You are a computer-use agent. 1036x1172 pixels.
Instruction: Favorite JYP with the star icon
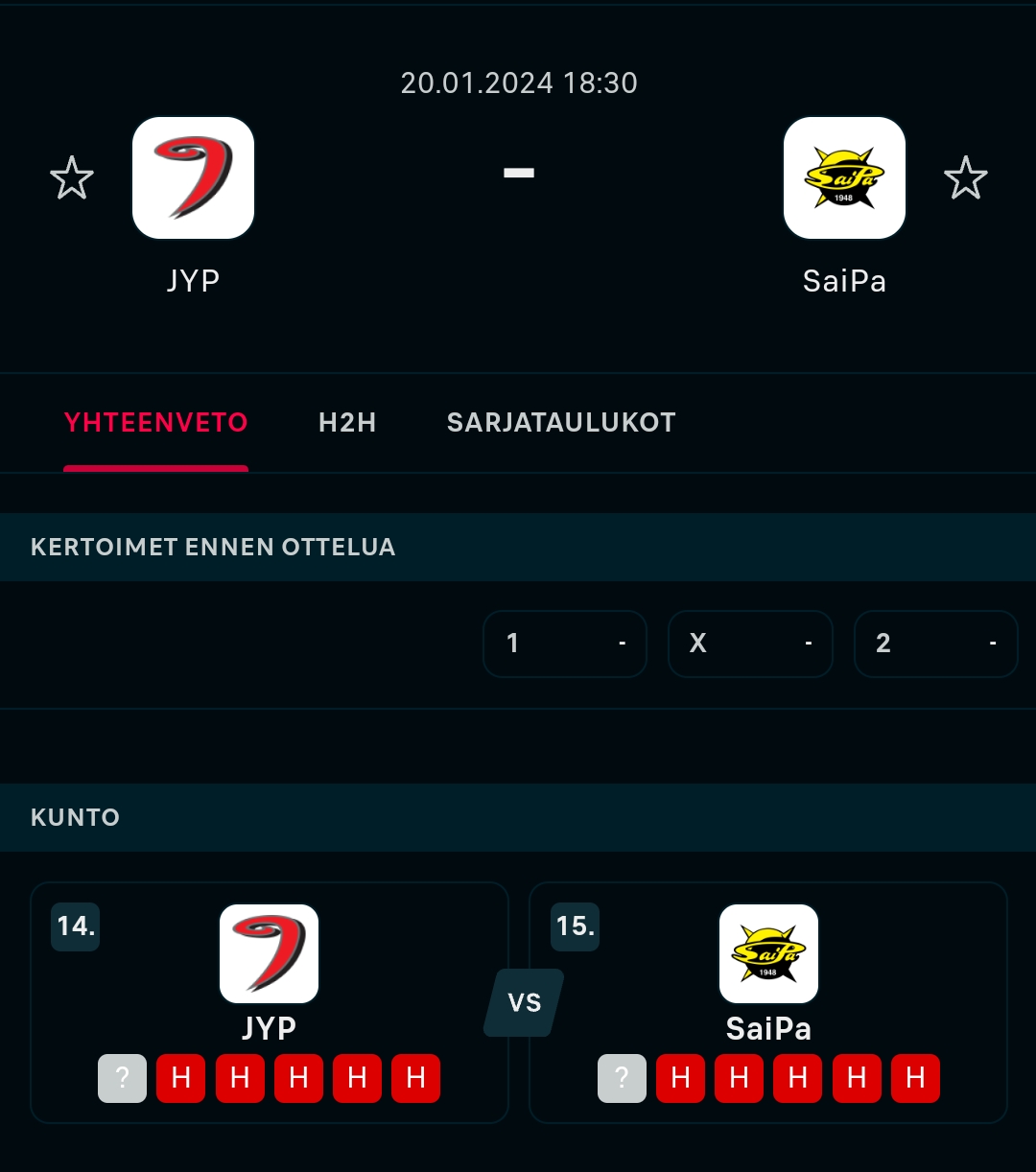[72, 178]
